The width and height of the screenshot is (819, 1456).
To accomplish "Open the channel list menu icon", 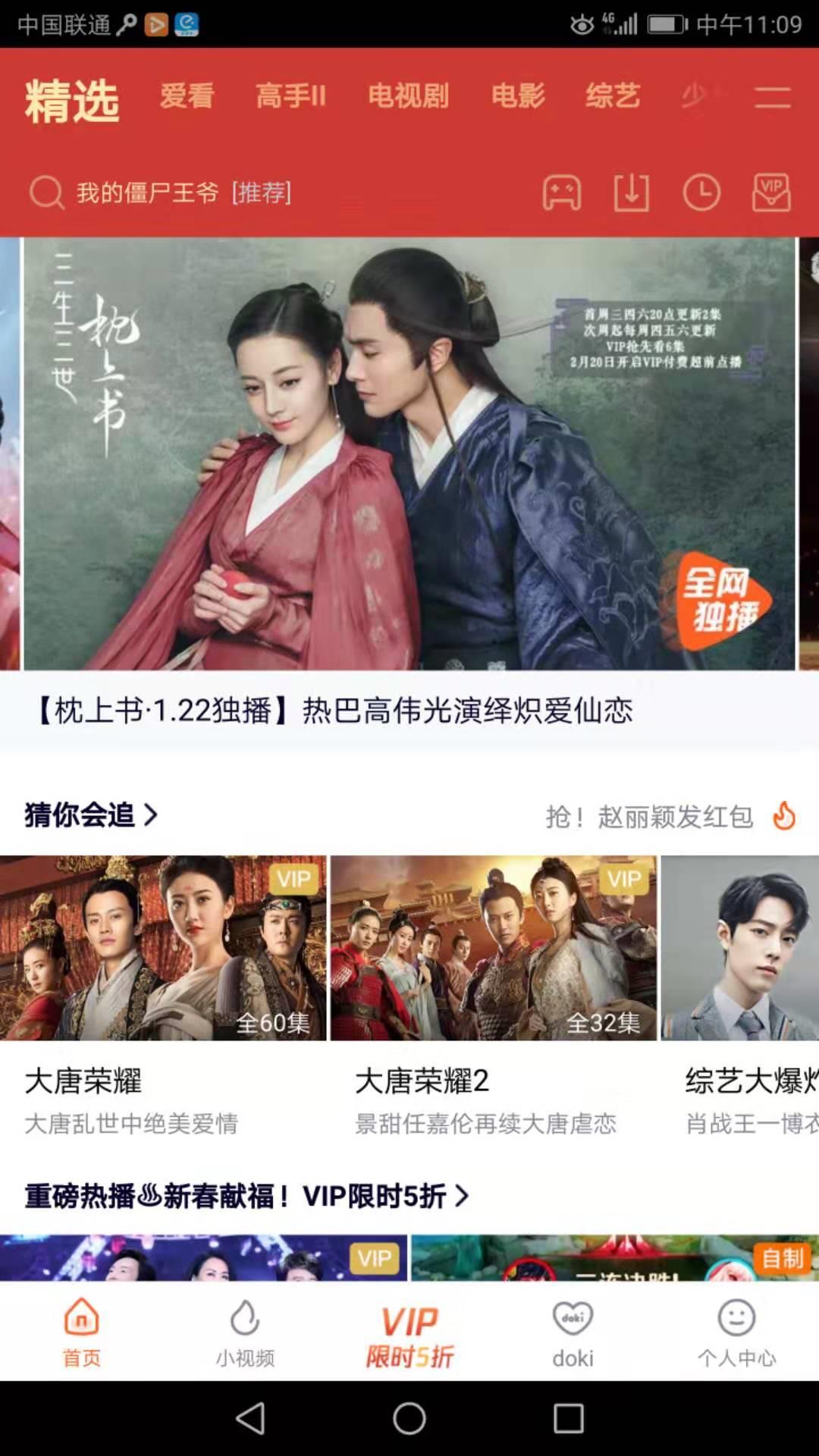I will (772, 97).
